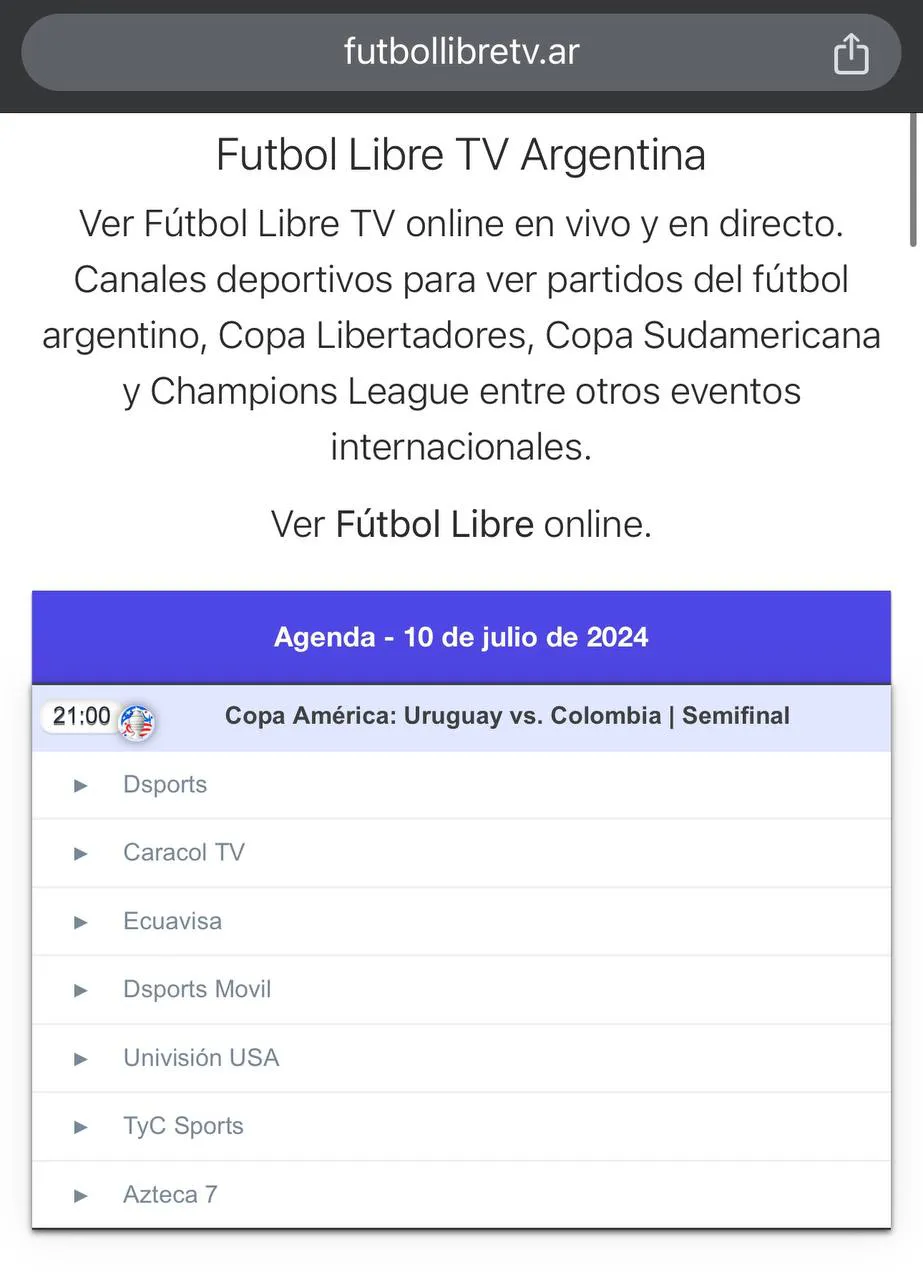Screen dimensions: 923x1280
Task: Expand the Caracol TV channel
Action: (183, 853)
